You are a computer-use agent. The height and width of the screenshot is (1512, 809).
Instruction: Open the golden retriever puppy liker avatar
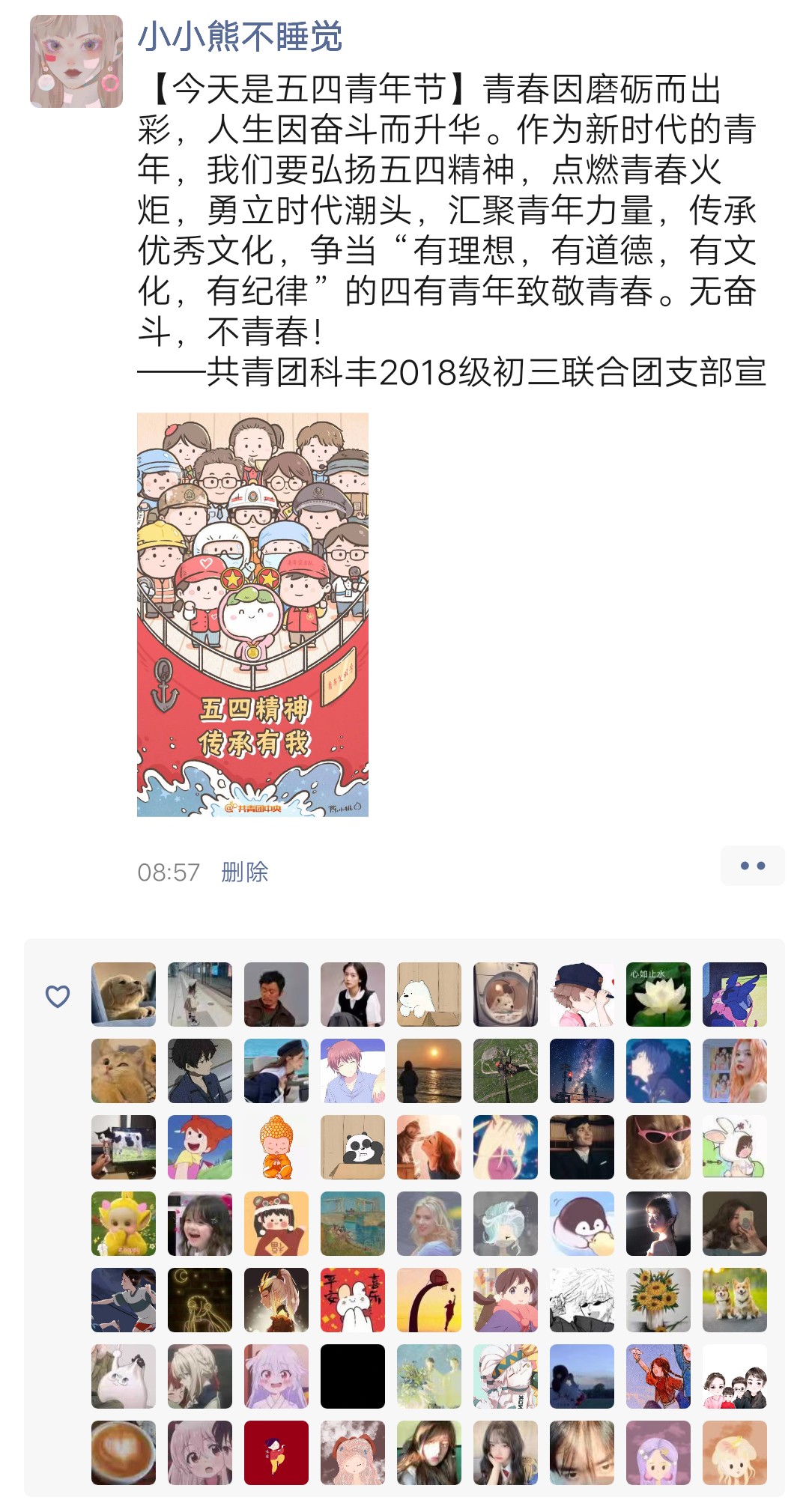pos(124,995)
